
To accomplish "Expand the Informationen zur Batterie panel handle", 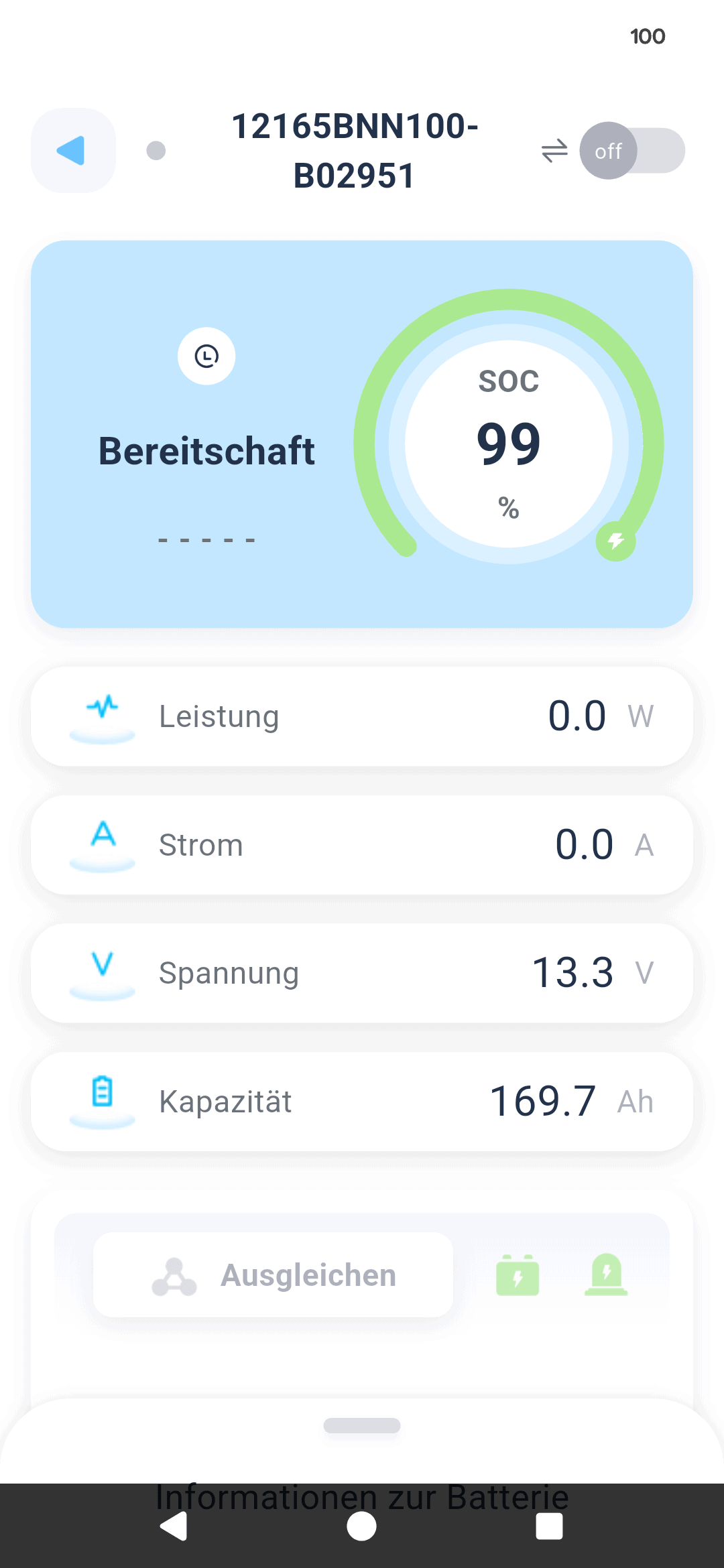I will point(362,1425).
